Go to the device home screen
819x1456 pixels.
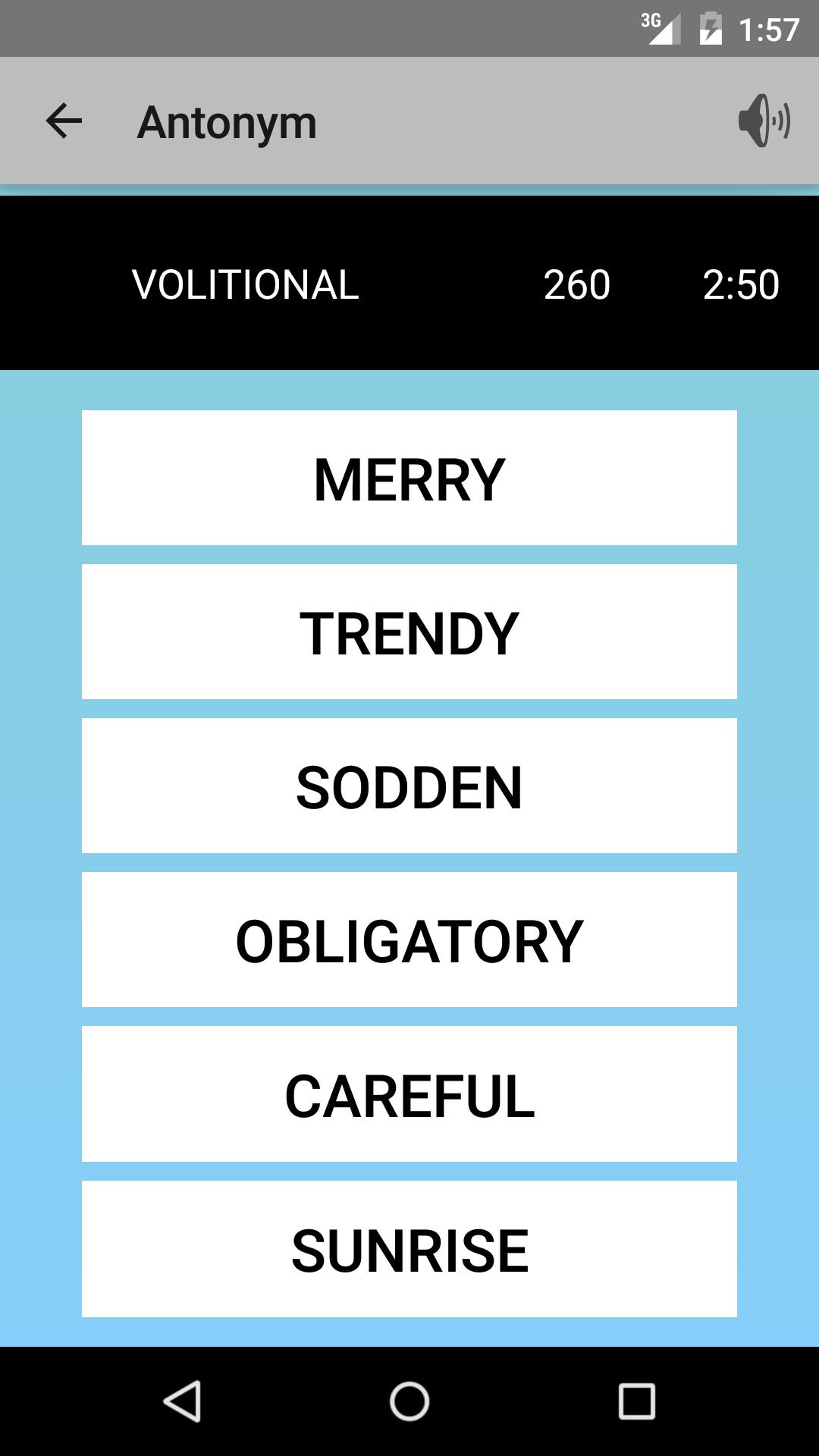coord(409,1401)
